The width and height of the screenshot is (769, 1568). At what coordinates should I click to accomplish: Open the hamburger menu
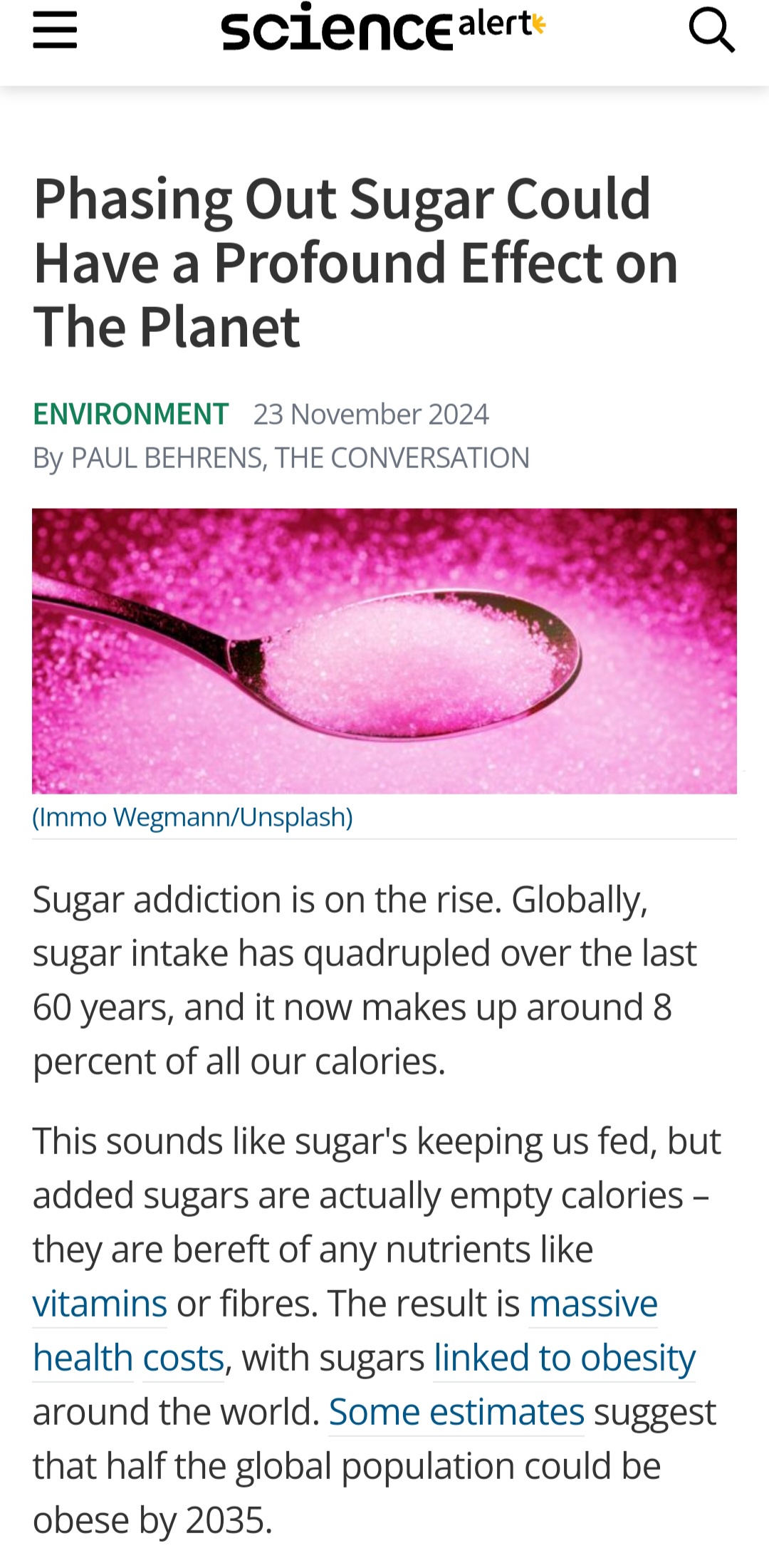(x=55, y=32)
